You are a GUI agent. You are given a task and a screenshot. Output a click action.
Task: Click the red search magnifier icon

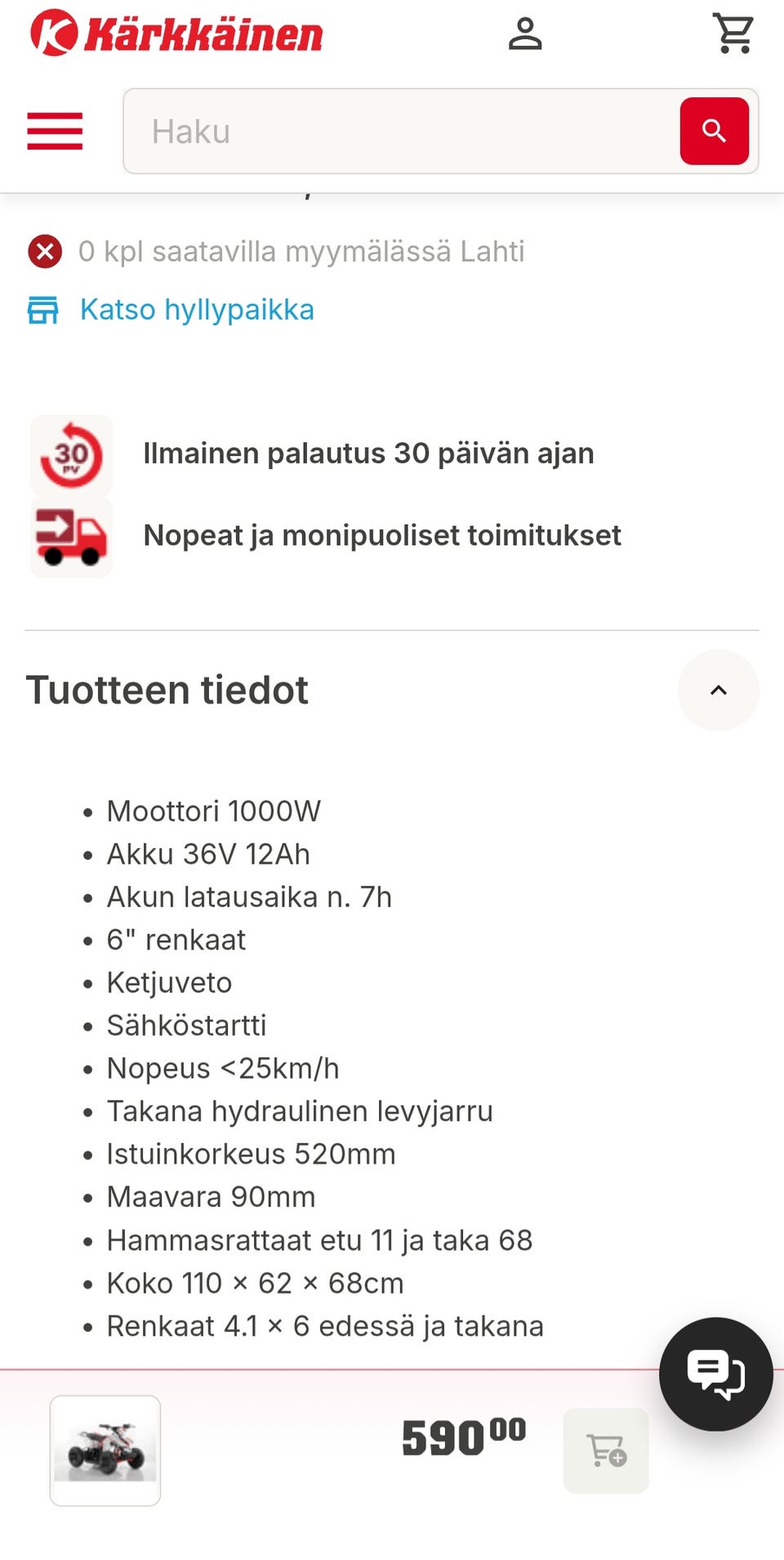coord(714,131)
